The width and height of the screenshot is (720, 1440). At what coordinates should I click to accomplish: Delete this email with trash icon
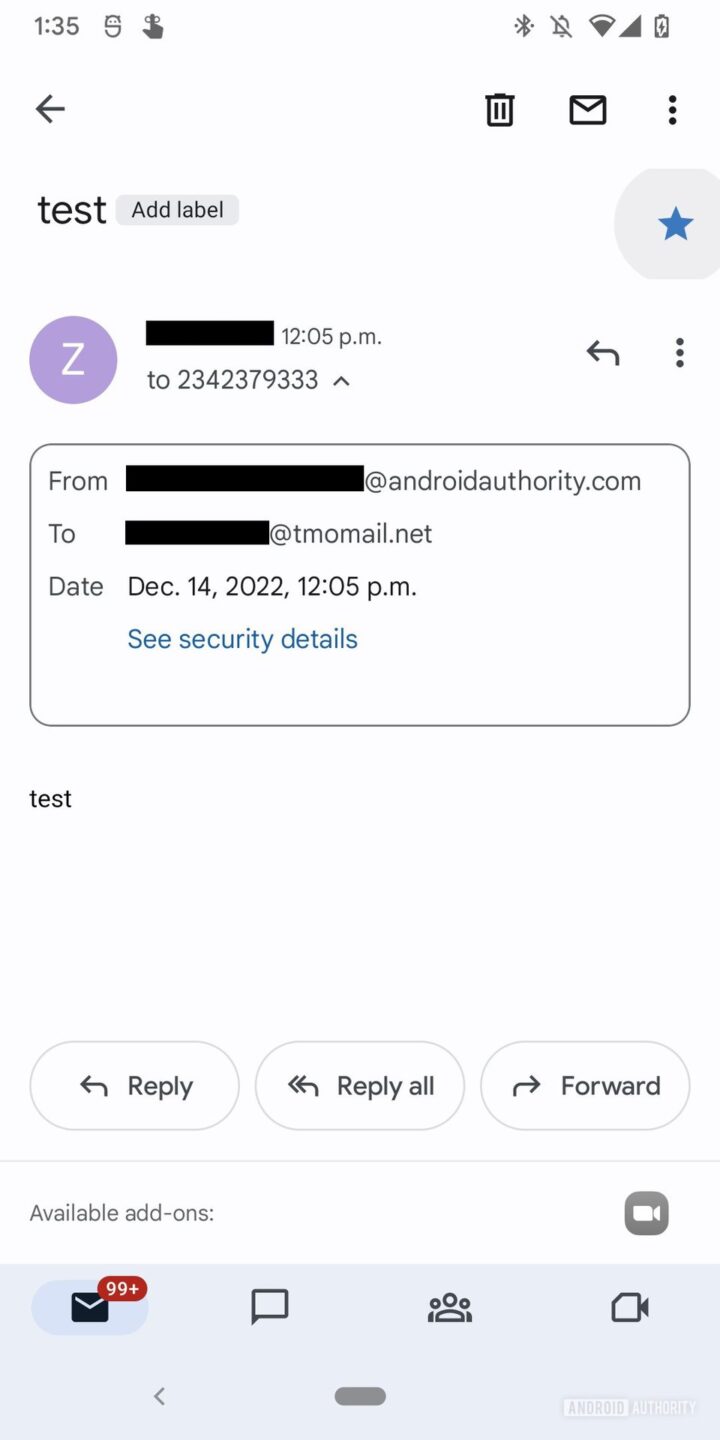click(x=500, y=109)
